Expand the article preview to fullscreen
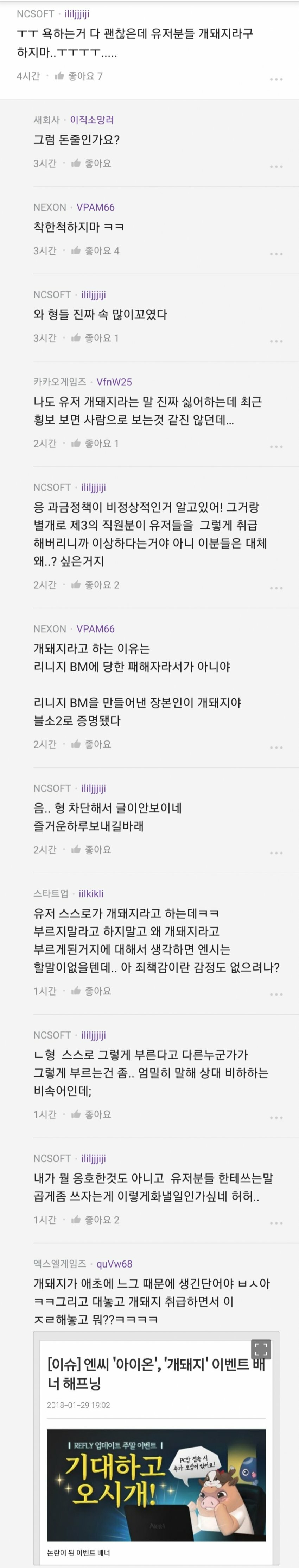This screenshot has width=299, height=1568. coord(261,1350)
